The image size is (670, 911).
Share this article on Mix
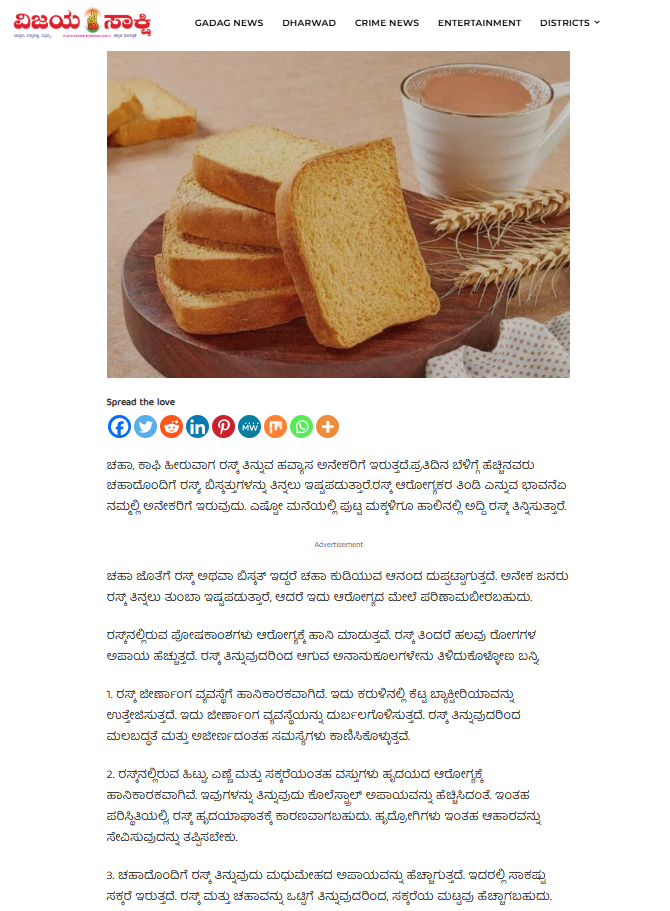(275, 427)
